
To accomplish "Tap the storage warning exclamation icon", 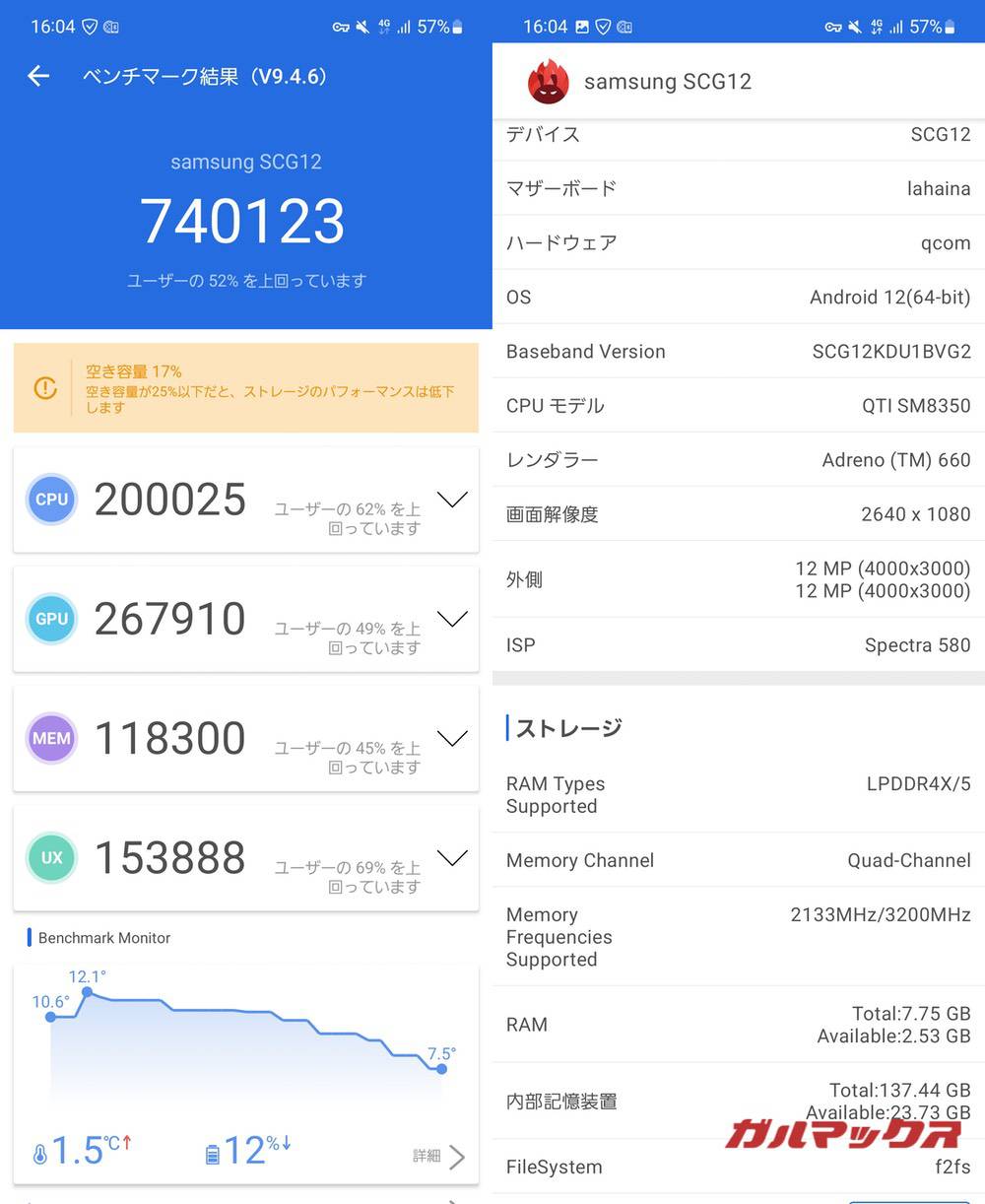I will pos(45,388).
